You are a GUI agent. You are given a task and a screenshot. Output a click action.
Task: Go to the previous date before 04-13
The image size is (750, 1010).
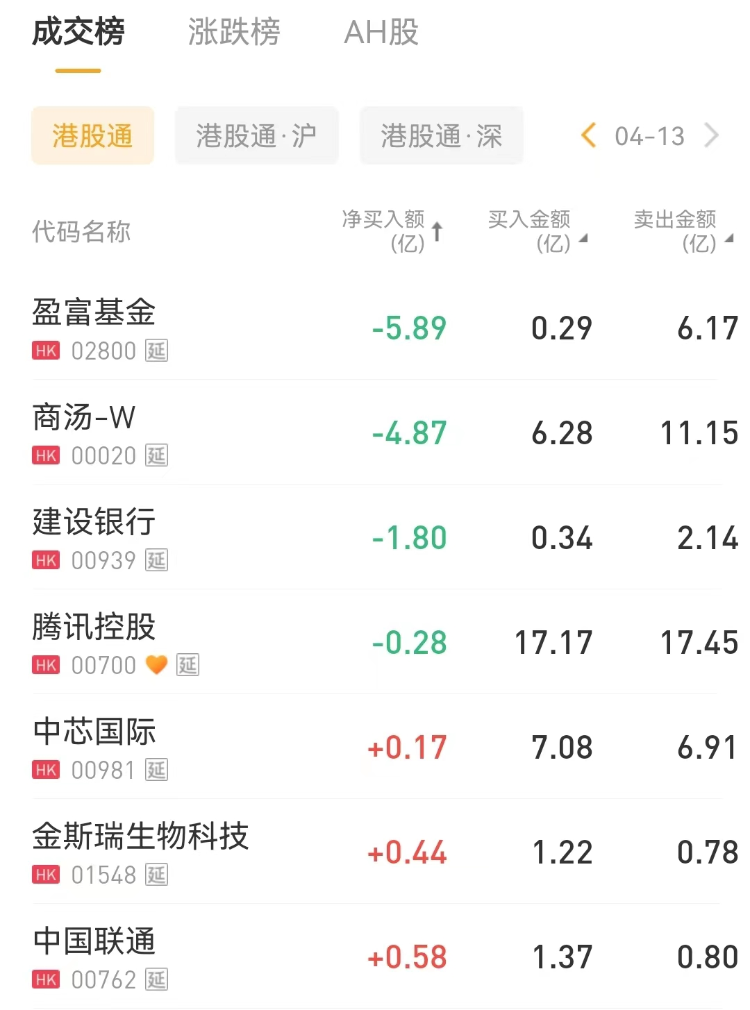point(588,136)
